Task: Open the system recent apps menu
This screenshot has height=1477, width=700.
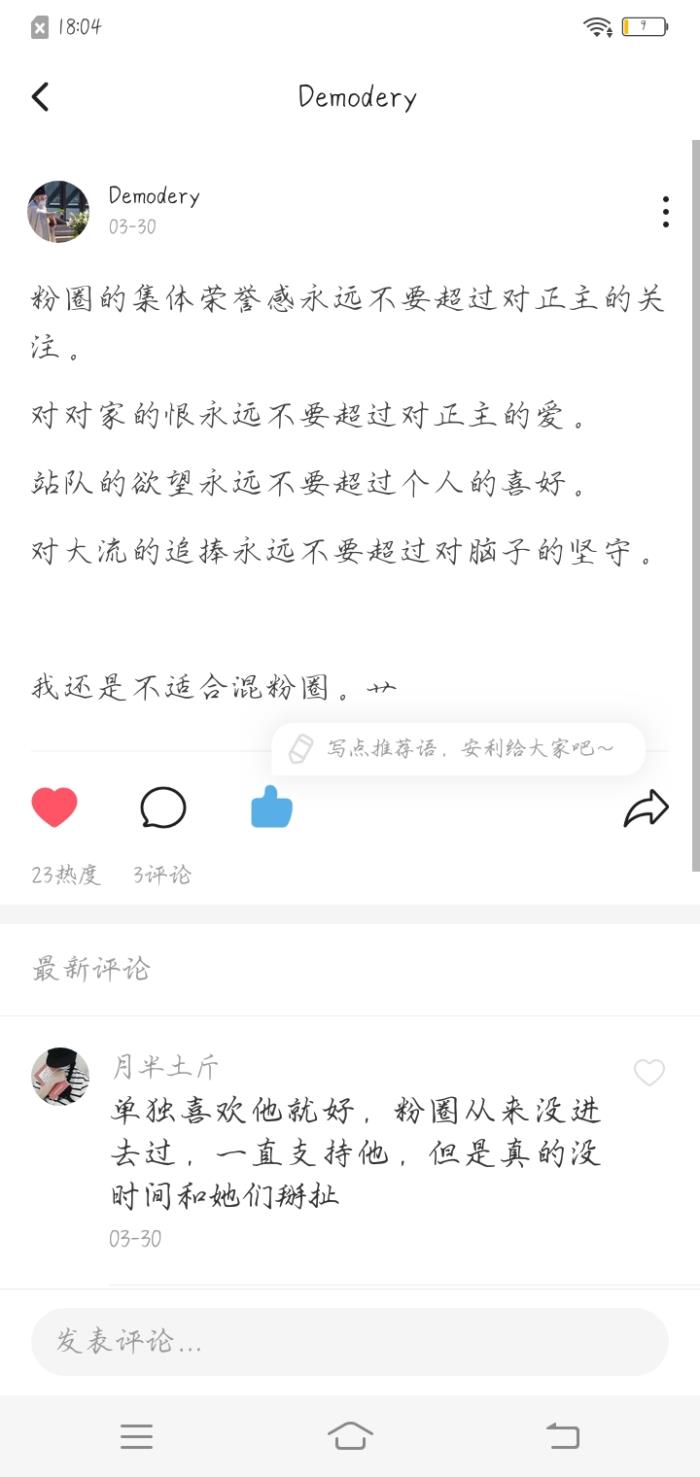Action: (137, 1437)
